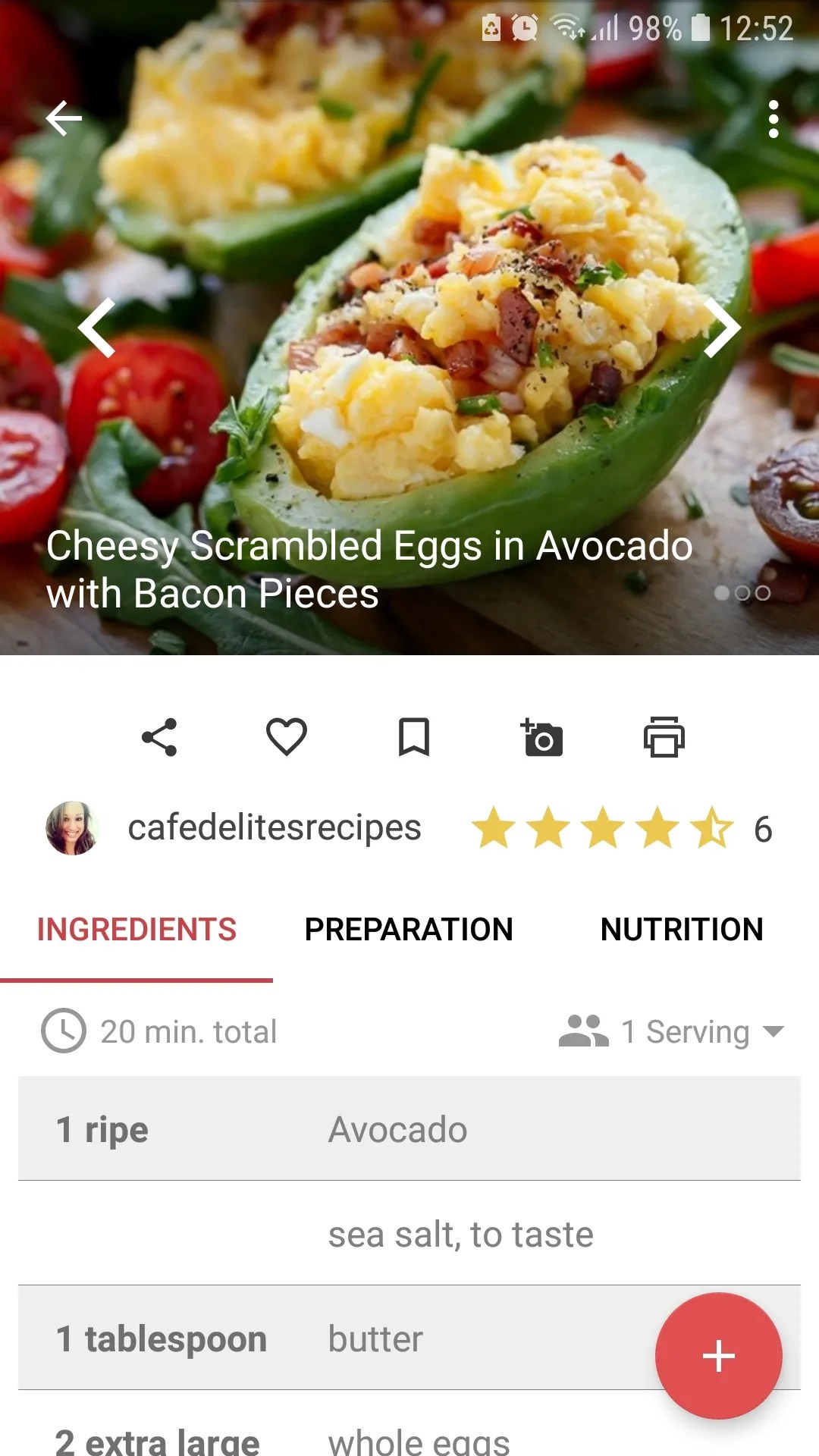This screenshot has width=819, height=1456.
Task: Advance to next photo with right chevron
Action: (723, 328)
